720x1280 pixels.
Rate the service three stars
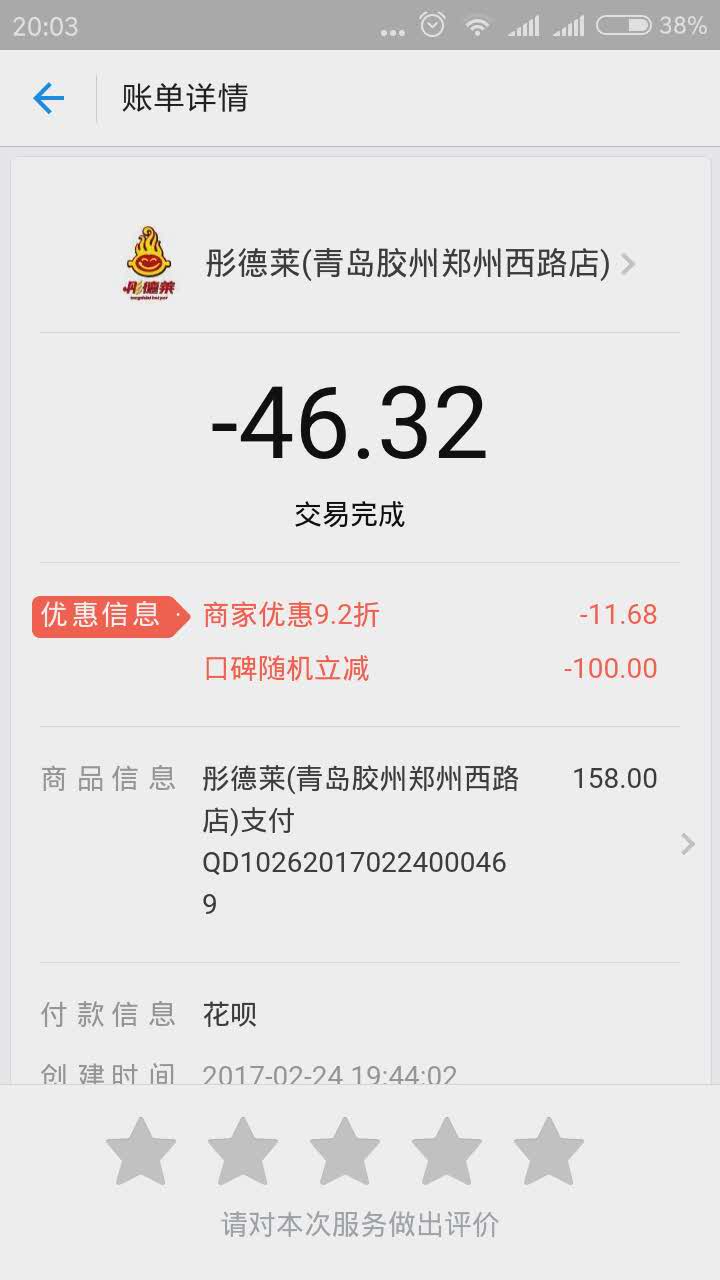coord(345,1151)
